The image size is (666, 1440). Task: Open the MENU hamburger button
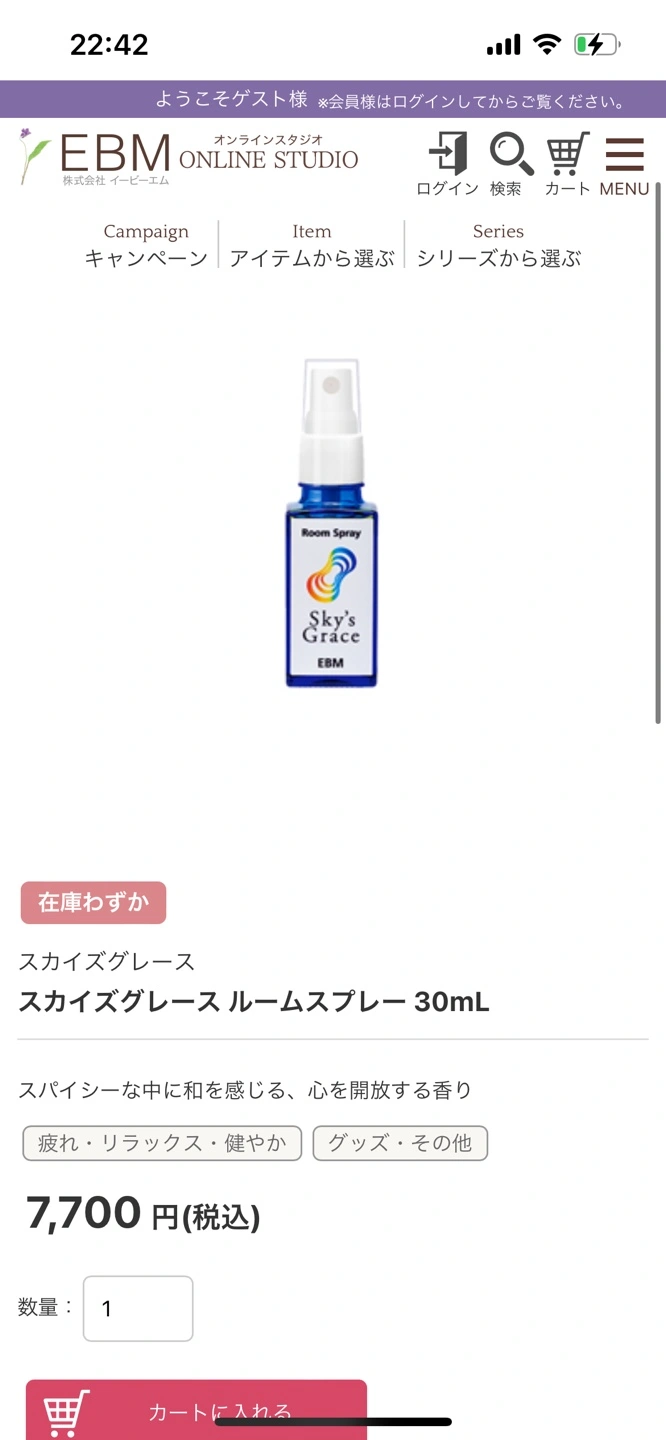click(624, 165)
